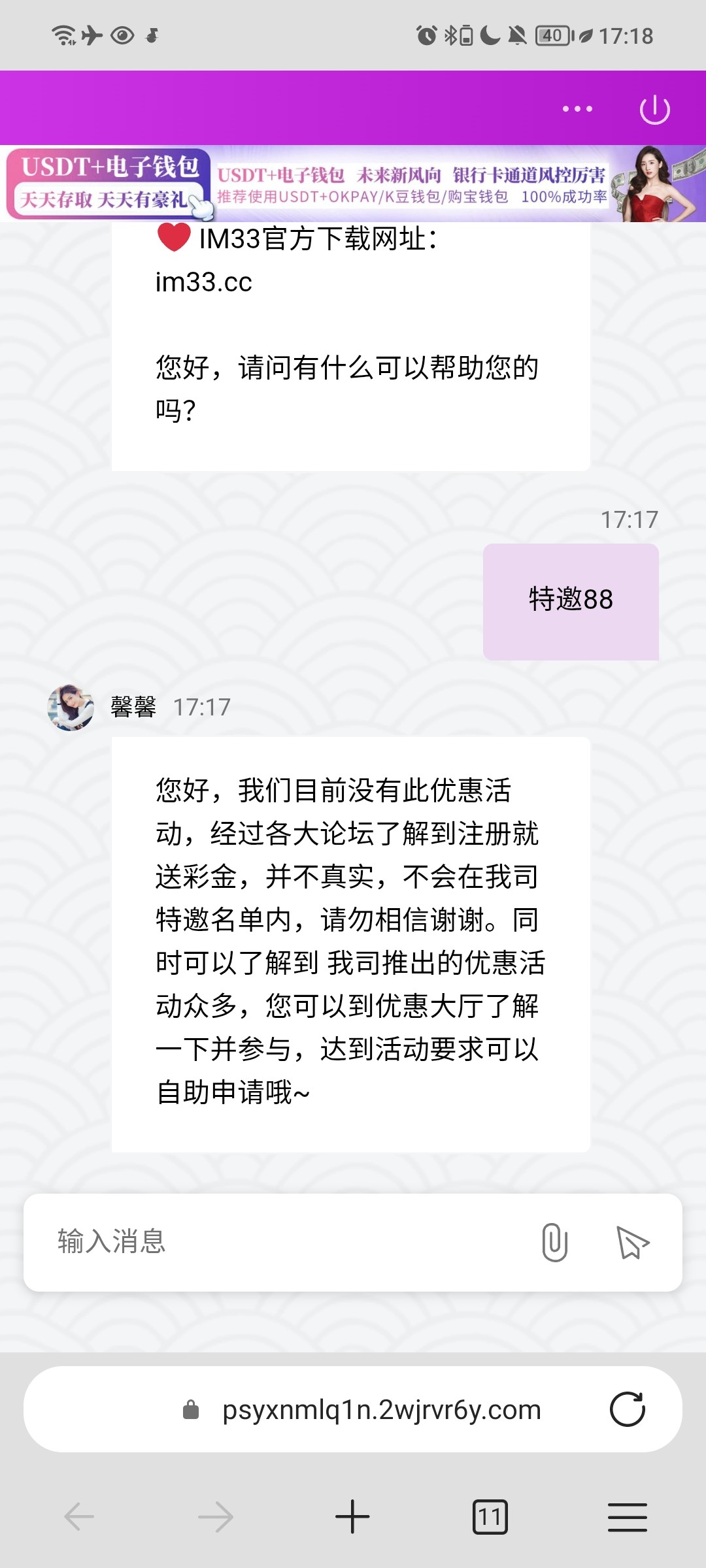Open a new browser tab
The image size is (706, 1568).
(x=352, y=1516)
